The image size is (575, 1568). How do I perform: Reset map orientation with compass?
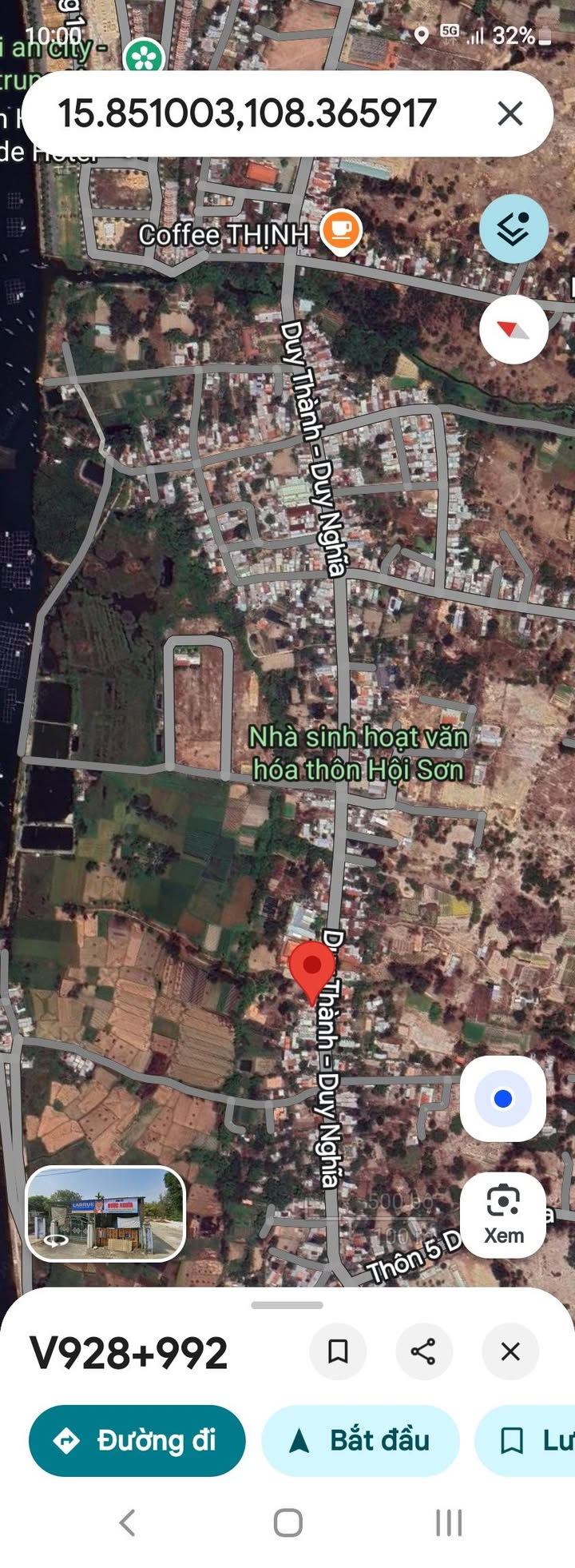(x=514, y=329)
